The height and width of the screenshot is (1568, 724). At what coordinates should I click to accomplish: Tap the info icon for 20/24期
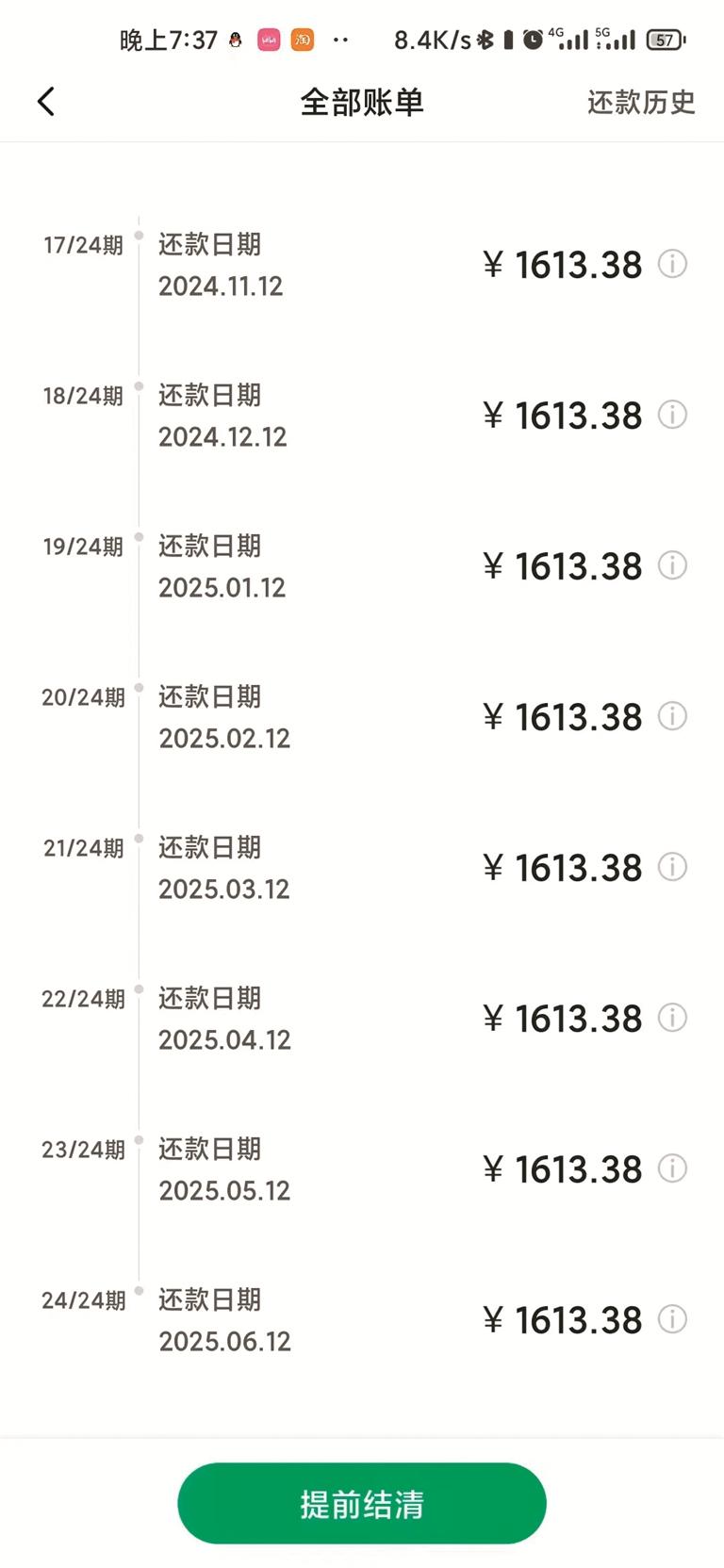click(x=672, y=716)
